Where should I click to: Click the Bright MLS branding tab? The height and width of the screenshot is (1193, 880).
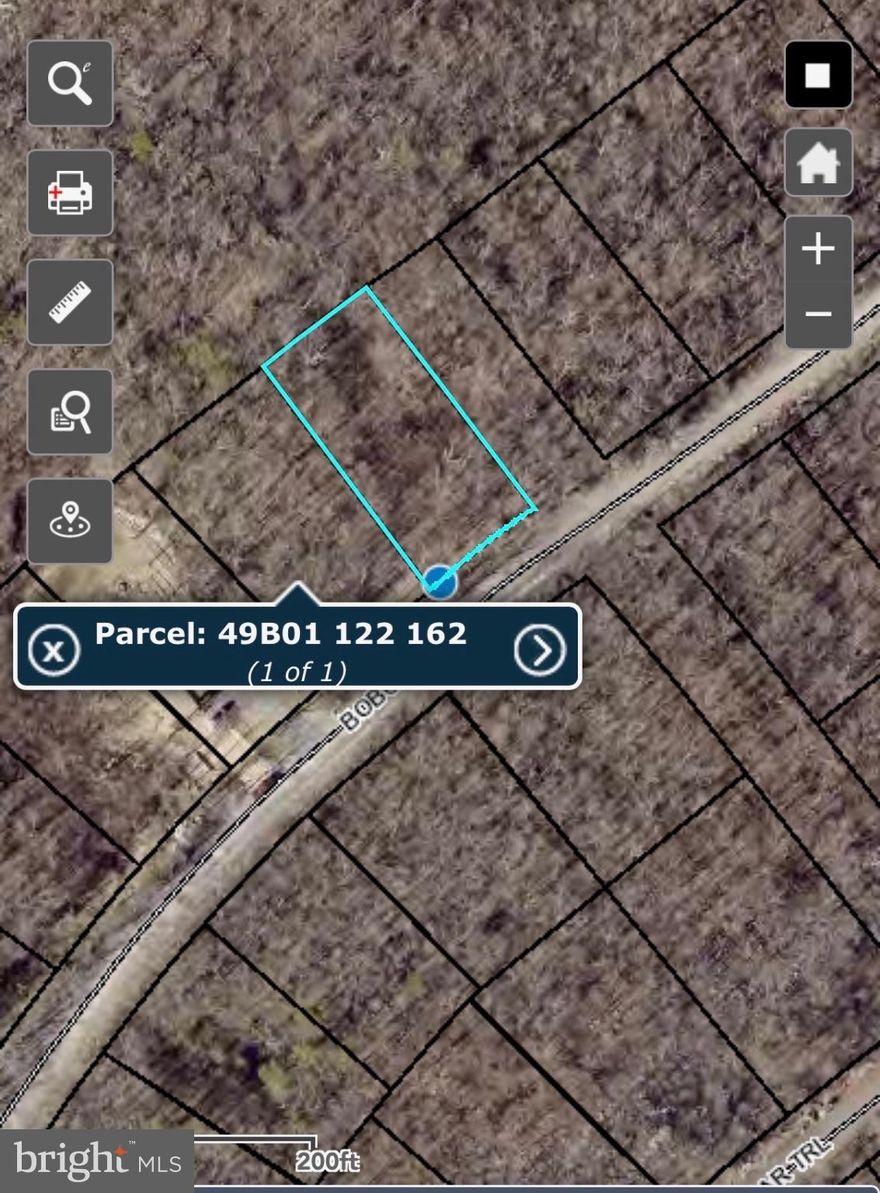click(97, 1161)
